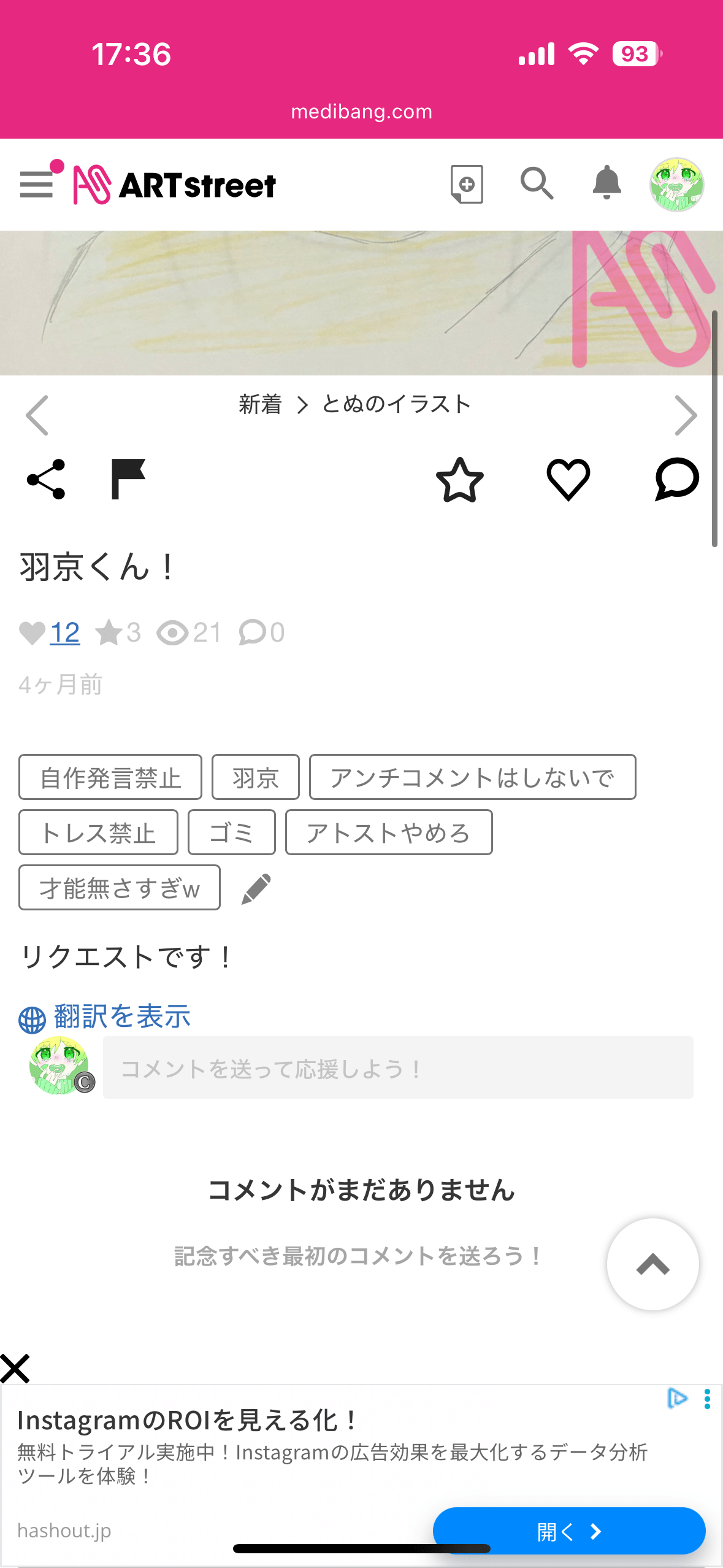Open profile avatar in header

coord(676,185)
